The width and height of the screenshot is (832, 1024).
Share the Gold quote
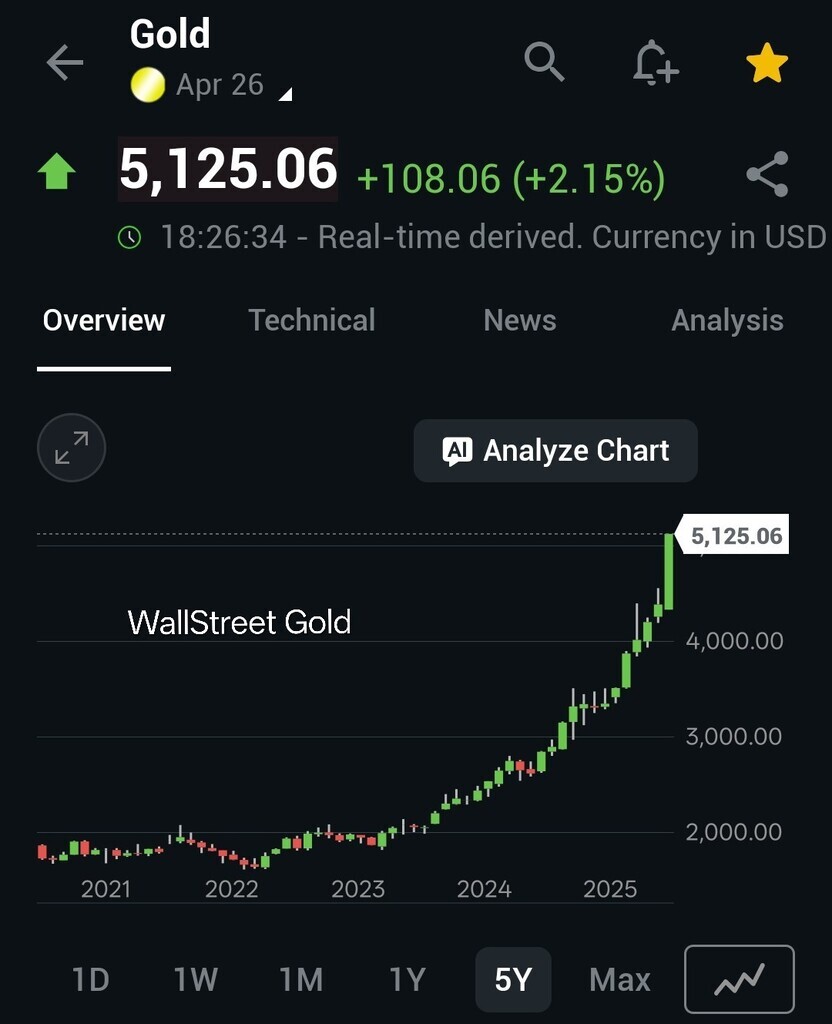click(x=767, y=175)
